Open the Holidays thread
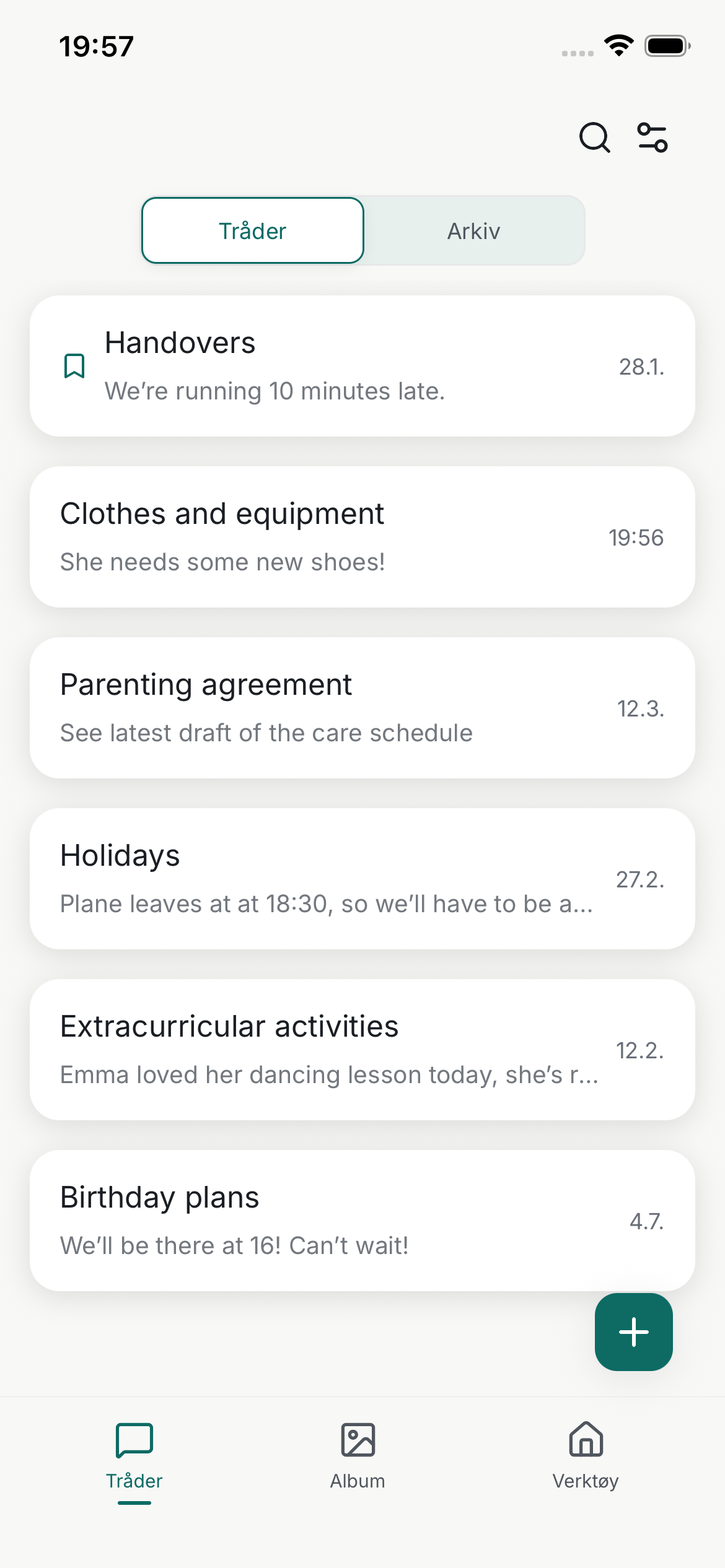Image resolution: width=725 pixels, height=1568 pixels. coord(362,878)
